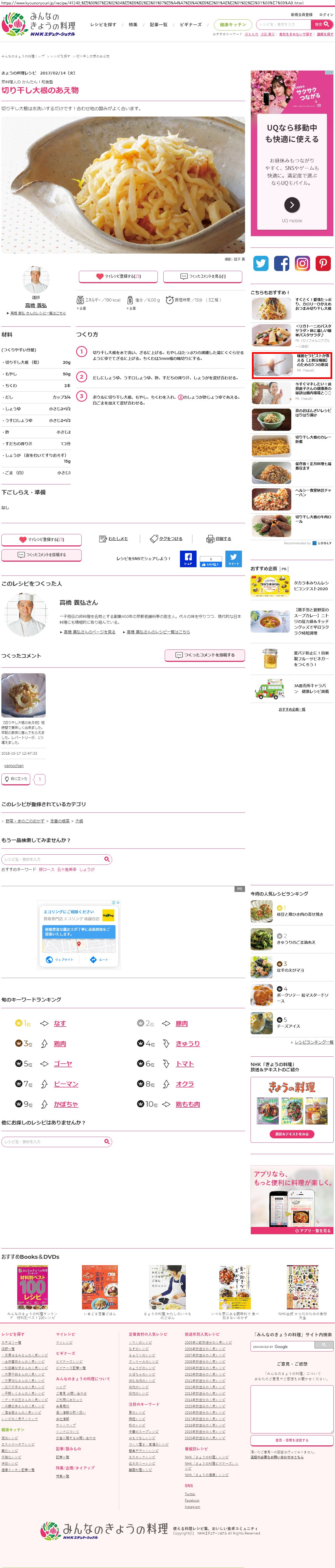Tap the 検索 button in the header
The width and height of the screenshot is (335, 1568).
point(322,24)
